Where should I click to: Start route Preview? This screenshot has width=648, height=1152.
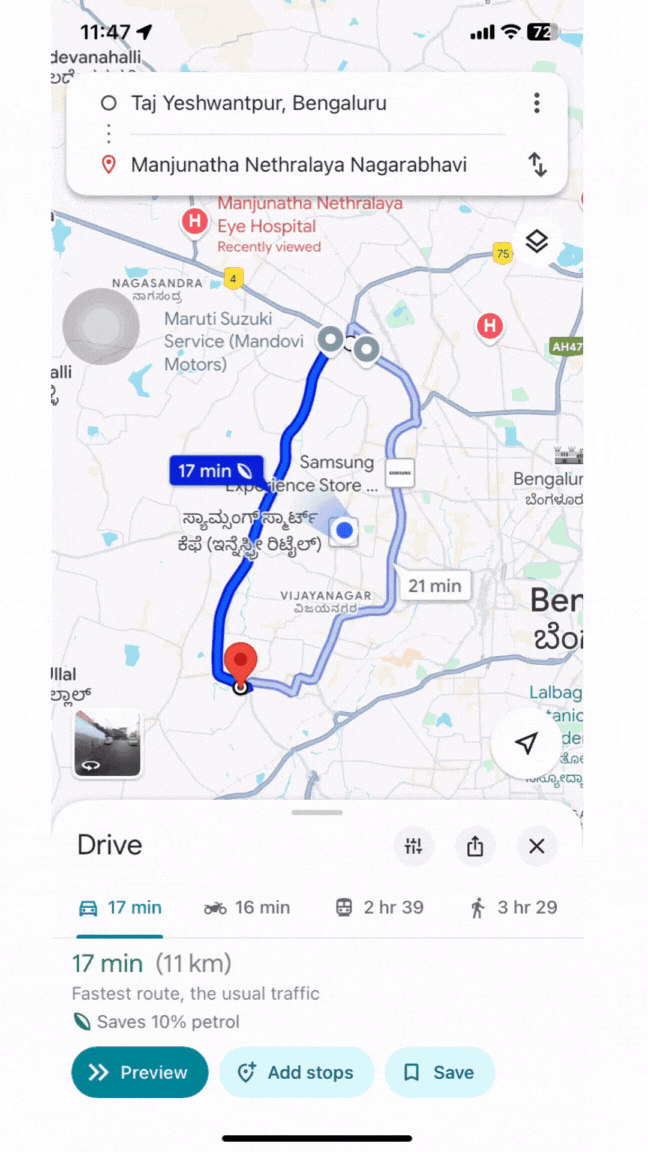point(139,1073)
